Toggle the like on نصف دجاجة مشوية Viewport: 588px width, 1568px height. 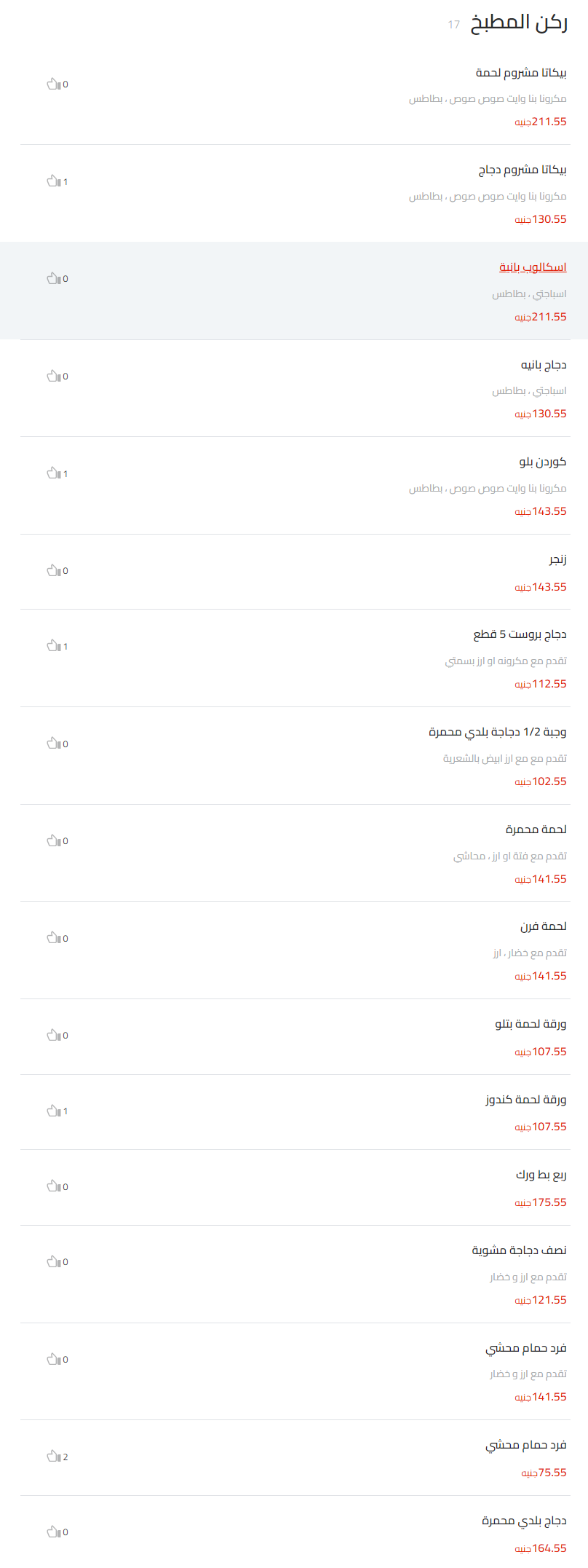tap(55, 1262)
